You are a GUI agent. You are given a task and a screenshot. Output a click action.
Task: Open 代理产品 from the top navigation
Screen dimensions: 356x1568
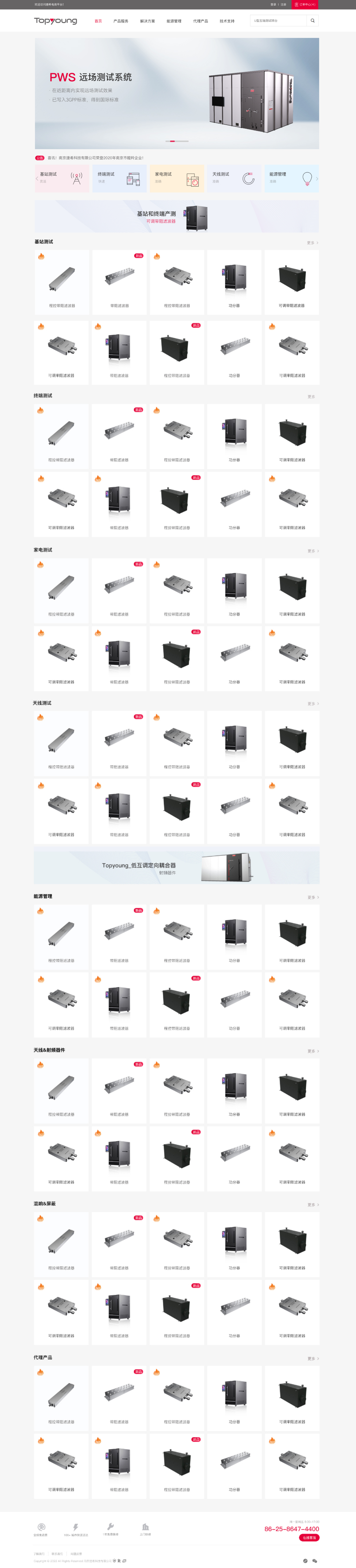[200, 21]
